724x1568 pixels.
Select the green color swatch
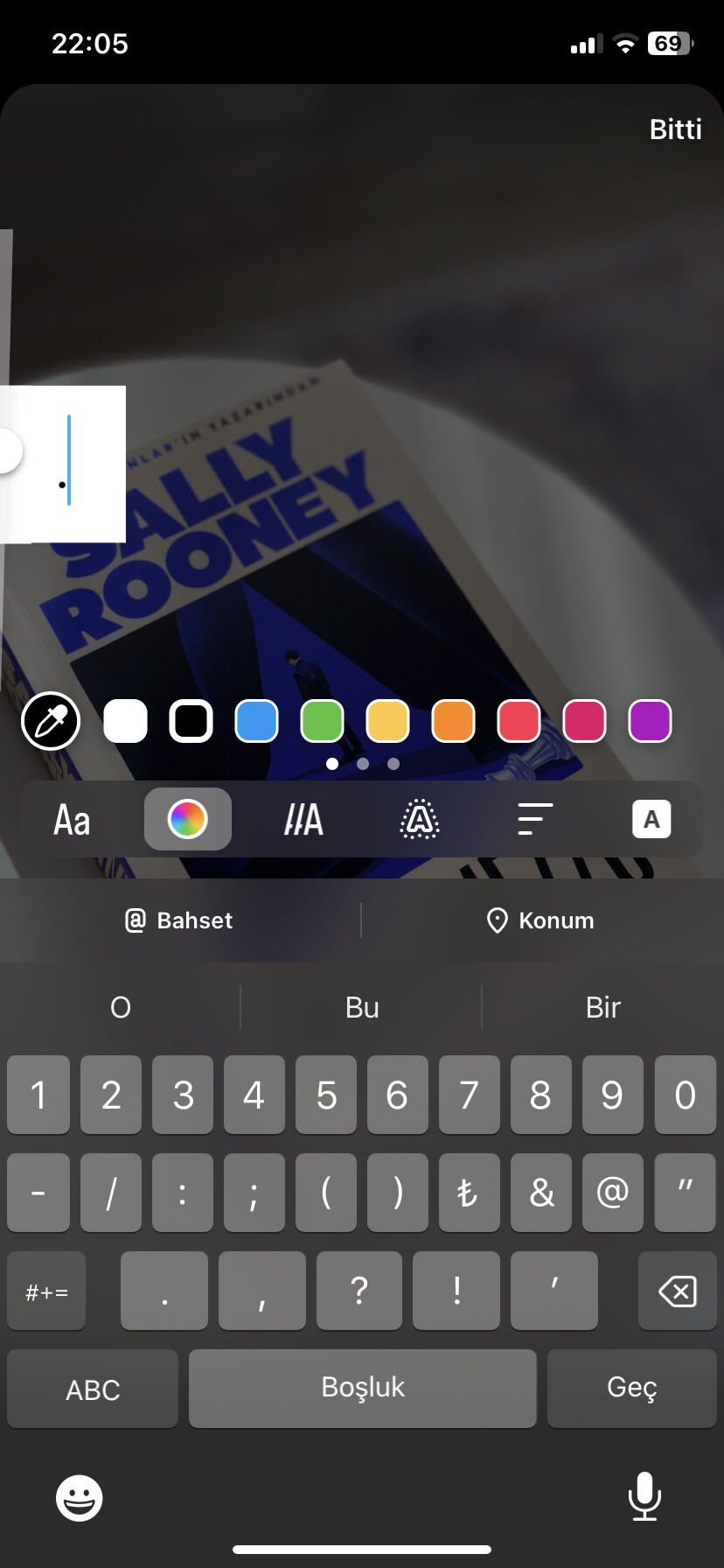323,722
